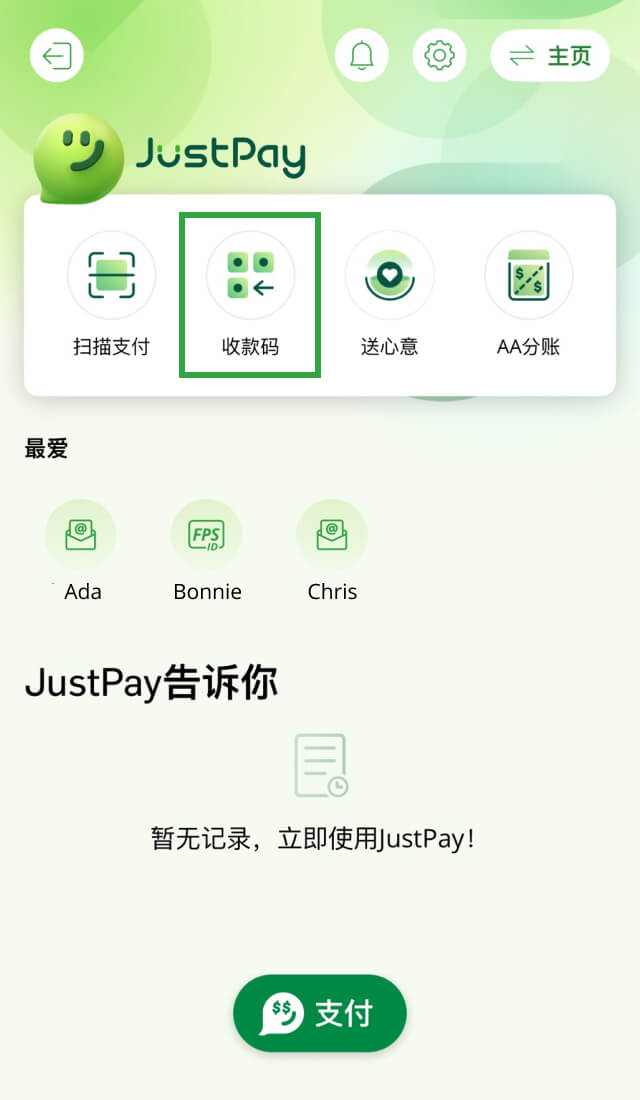This screenshot has height=1100, width=640.
Task: Open the notifications bell
Action: pos(361,55)
